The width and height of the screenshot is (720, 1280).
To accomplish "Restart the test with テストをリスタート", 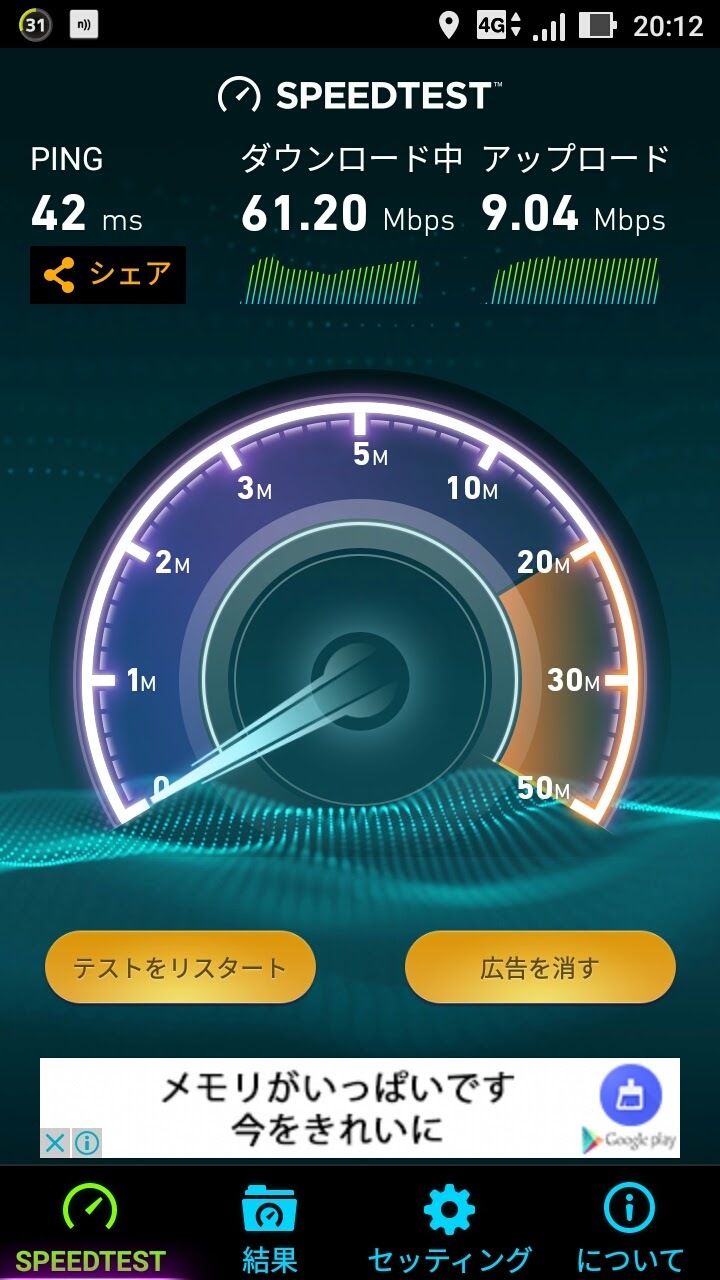I will coord(180,967).
